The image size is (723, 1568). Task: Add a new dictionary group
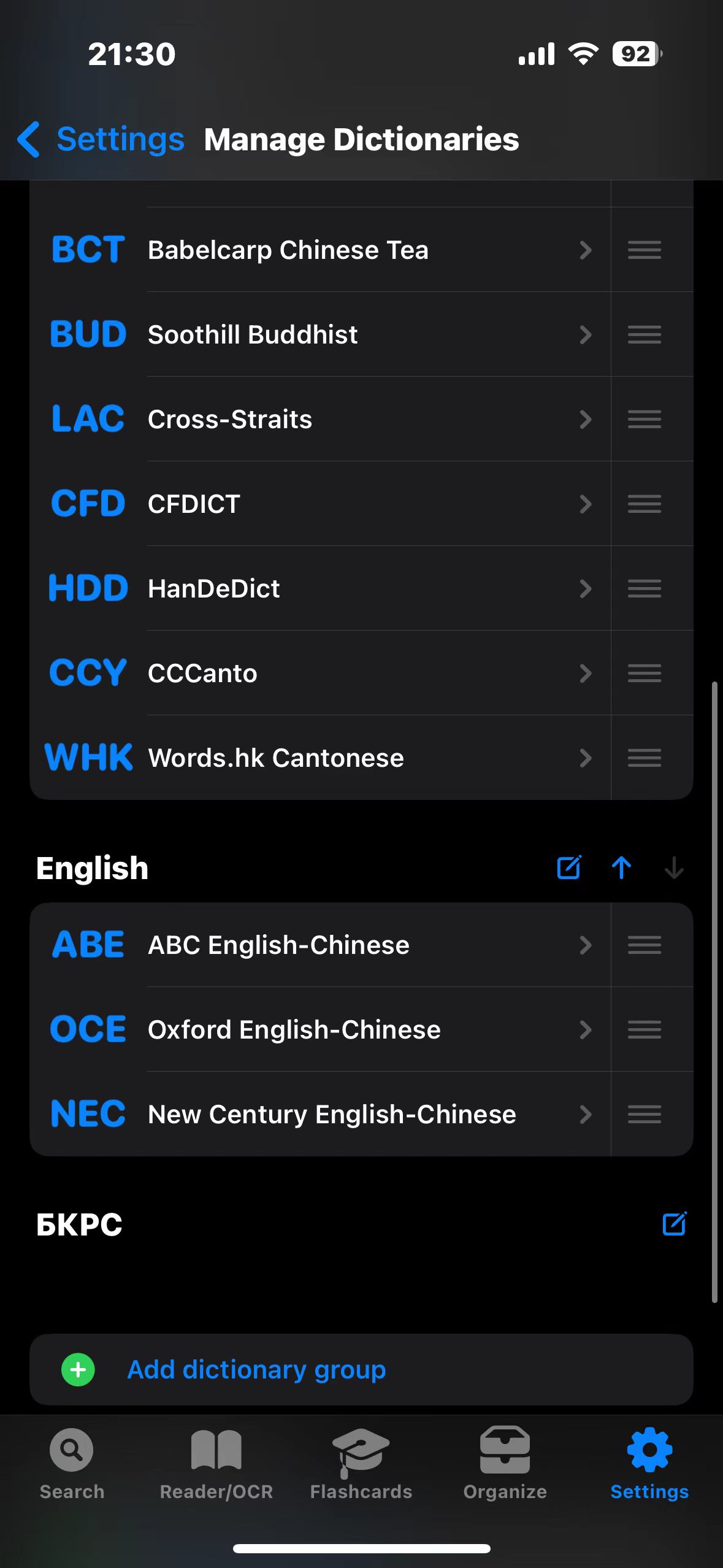tap(361, 1369)
